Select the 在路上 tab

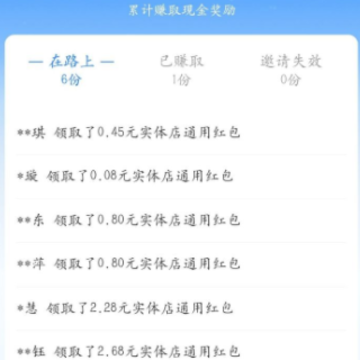tap(71, 70)
